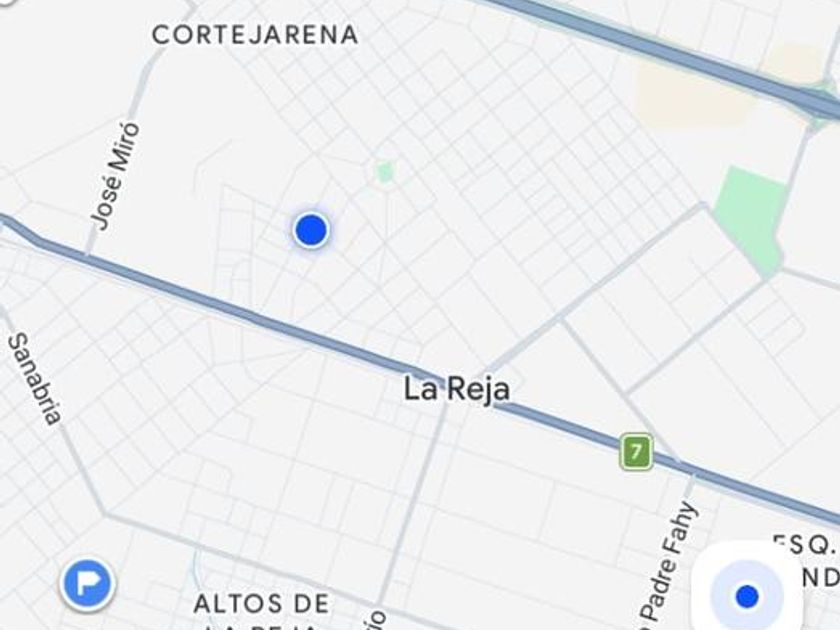Open the parking marker on the map
This screenshot has width=840, height=630.
[87, 584]
